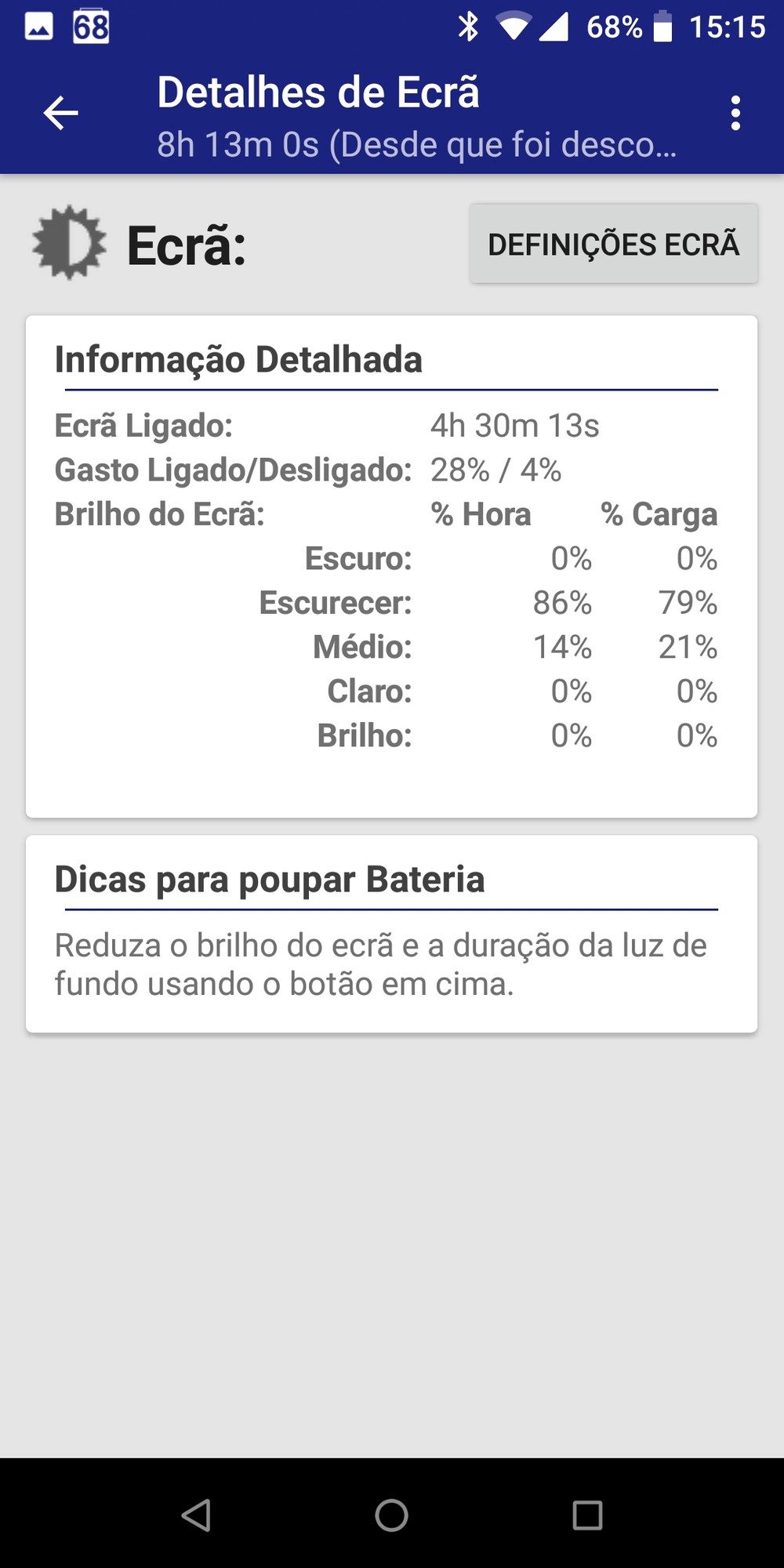The height and width of the screenshot is (1568, 784).
Task: Tap the system home button
Action: 391,1515
